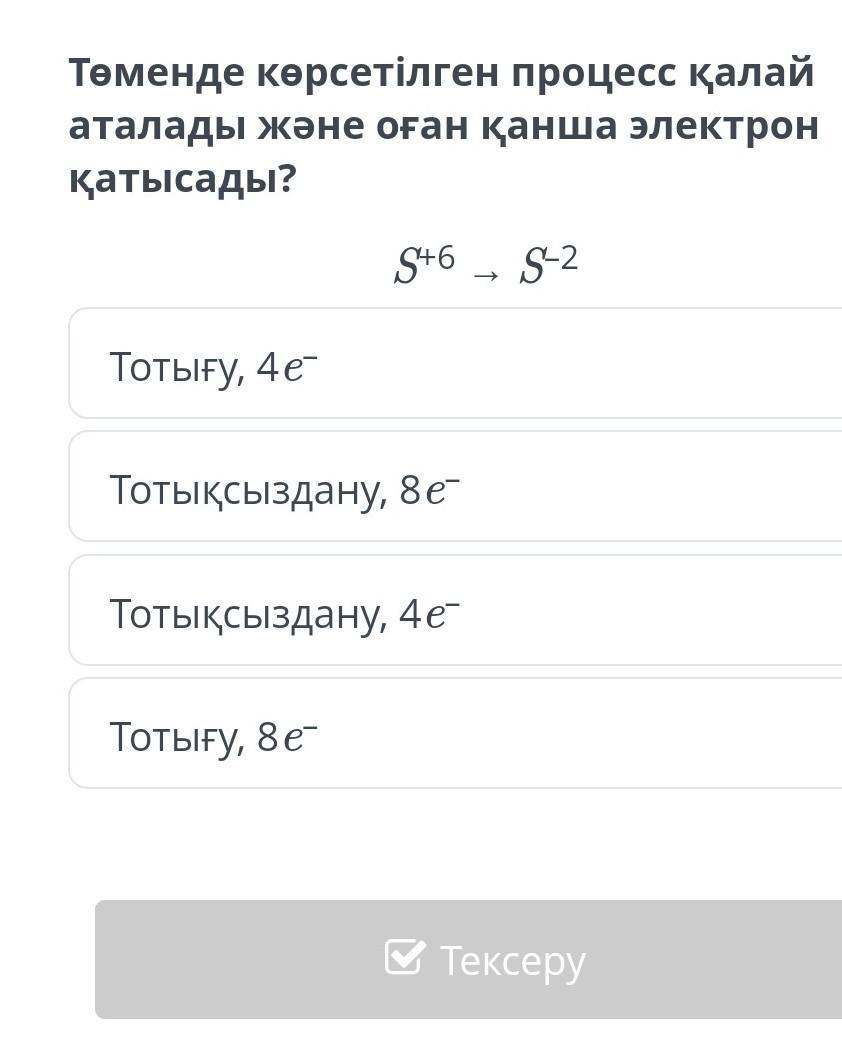This screenshot has width=842, height=1059.
Task: Select the answer Тотығу, 4e⁻
Action: (x=456, y=363)
